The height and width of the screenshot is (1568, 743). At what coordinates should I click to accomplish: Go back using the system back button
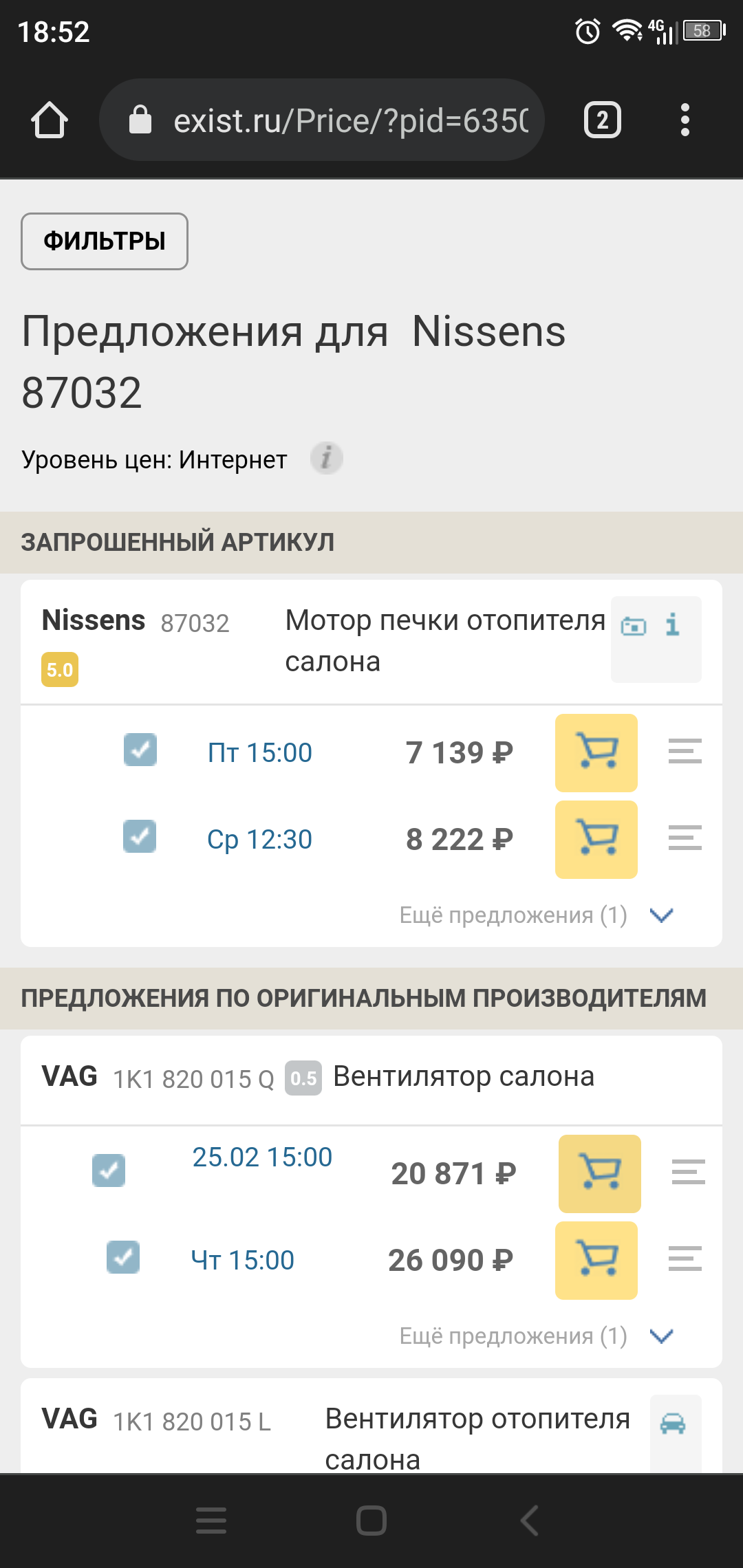tap(530, 1521)
